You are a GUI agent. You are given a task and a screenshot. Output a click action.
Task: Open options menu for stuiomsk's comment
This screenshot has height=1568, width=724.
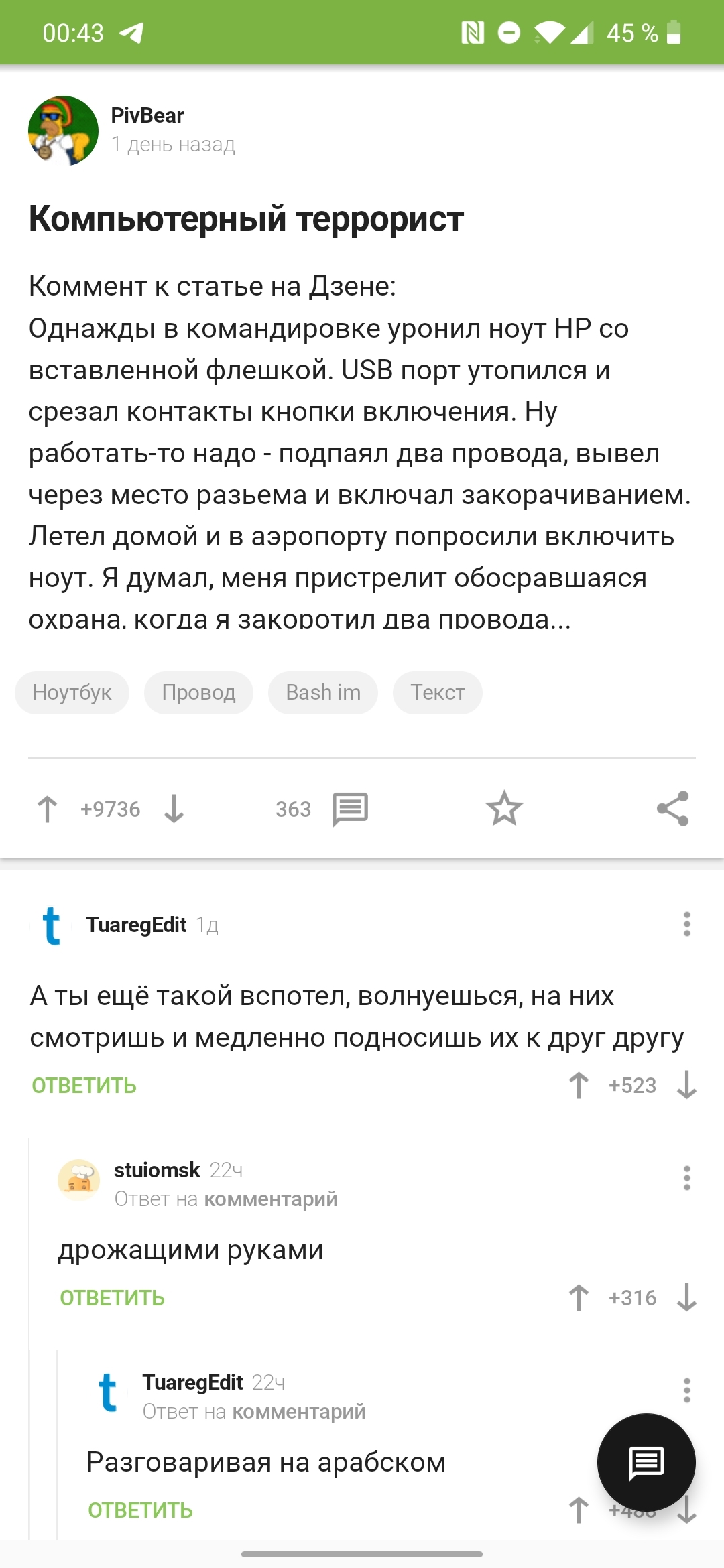click(x=686, y=1177)
